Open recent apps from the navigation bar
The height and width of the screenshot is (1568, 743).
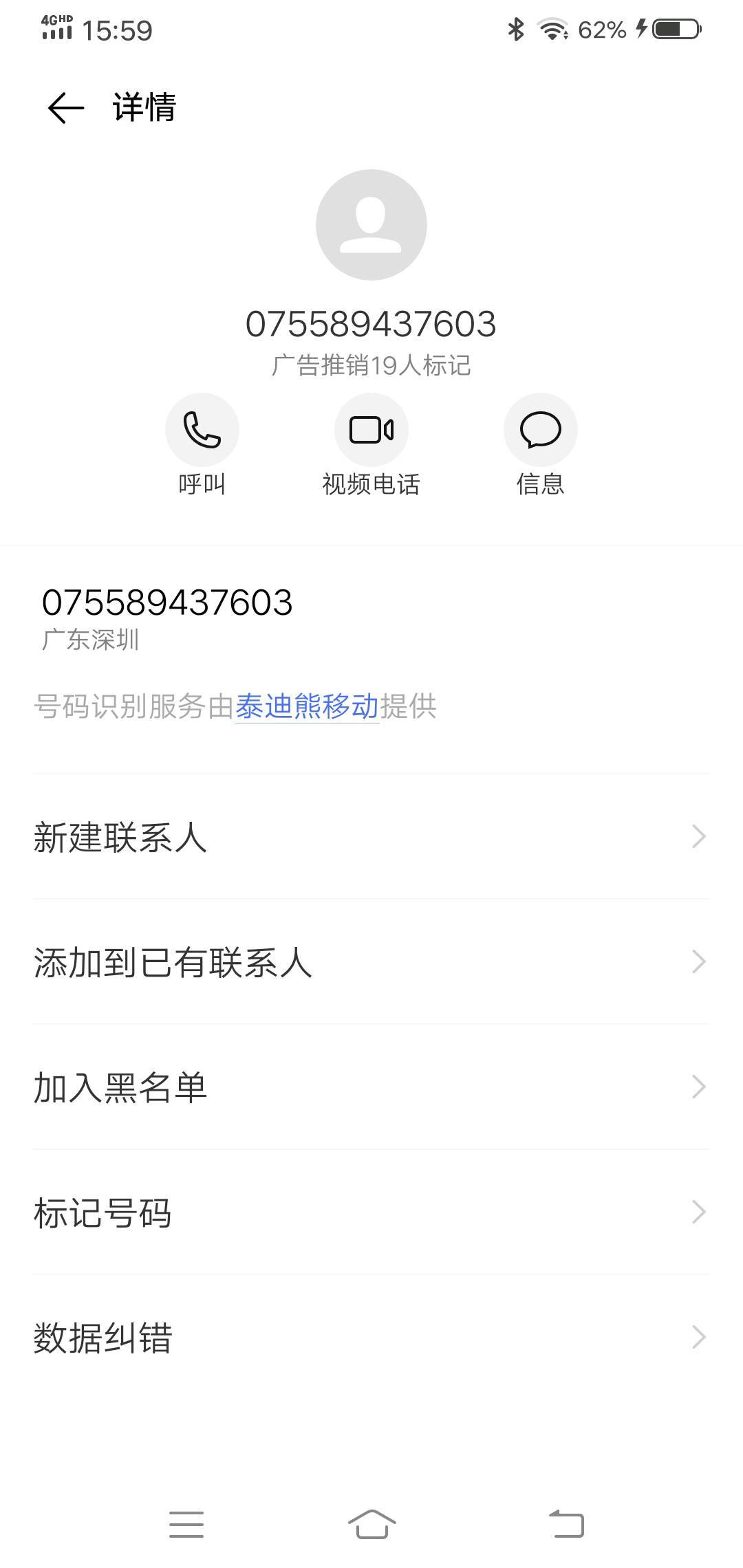coord(186,1524)
